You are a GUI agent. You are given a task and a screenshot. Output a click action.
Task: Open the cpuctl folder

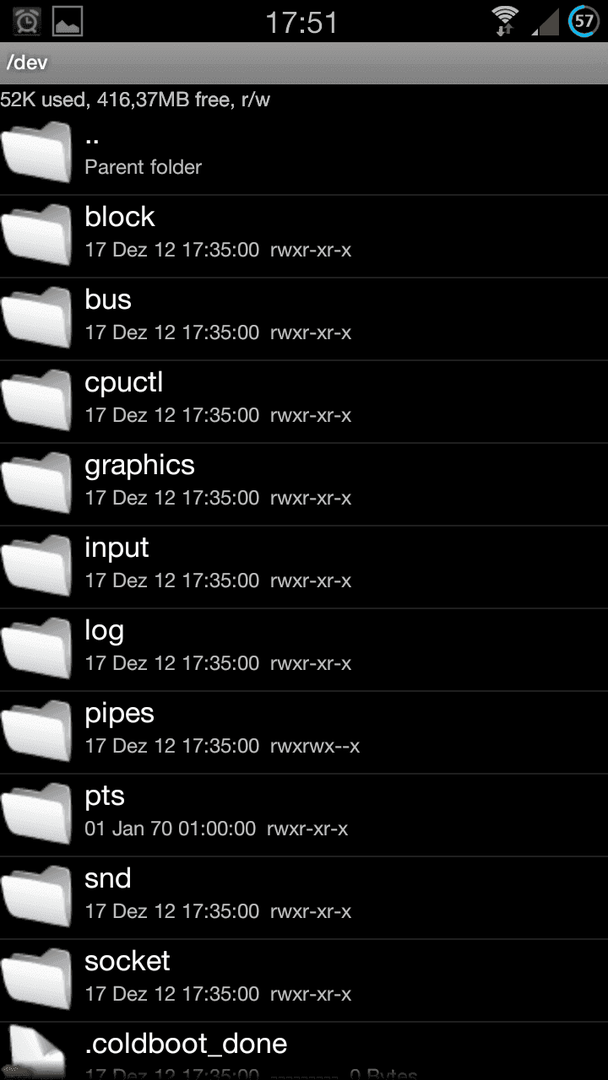pos(304,402)
